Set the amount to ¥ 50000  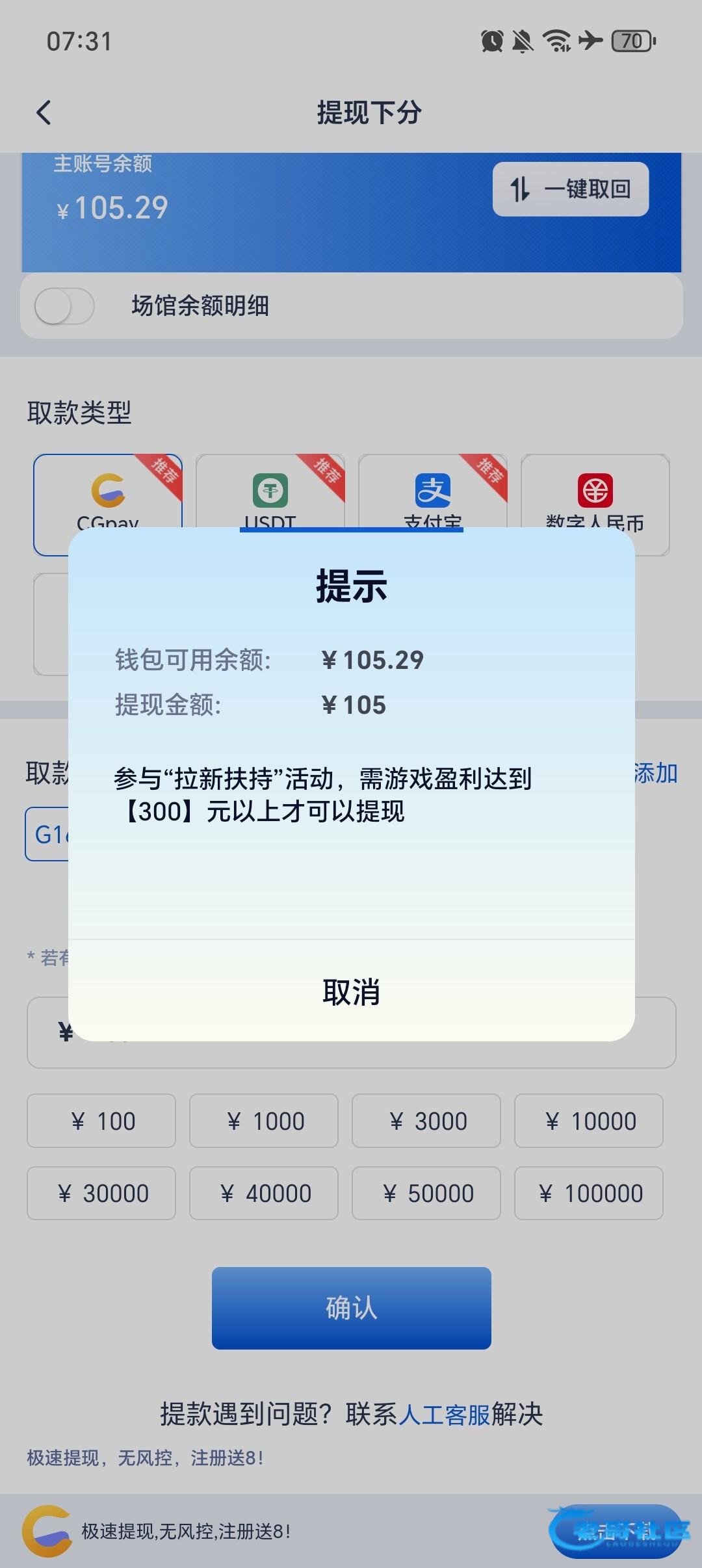[x=426, y=1193]
